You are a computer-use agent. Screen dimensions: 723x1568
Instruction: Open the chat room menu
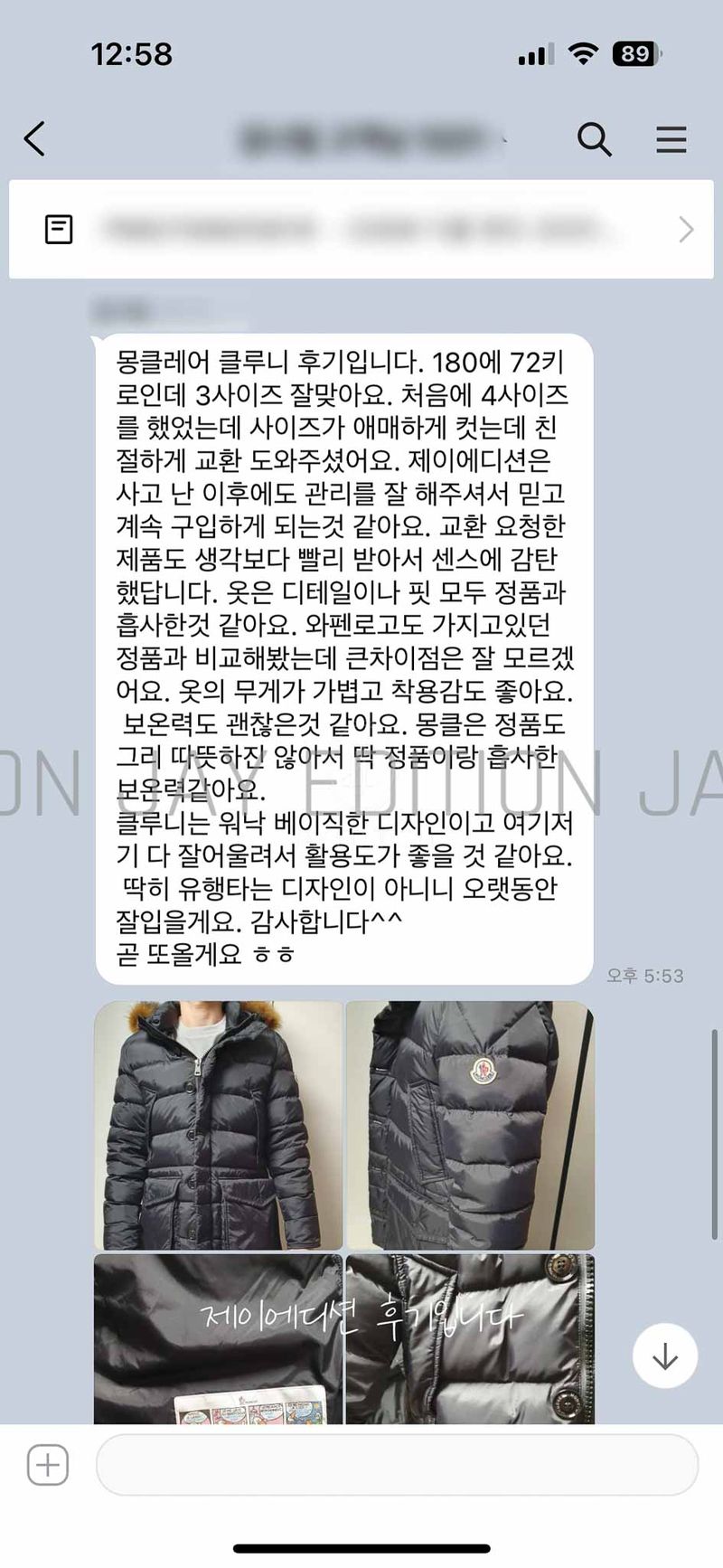point(671,139)
